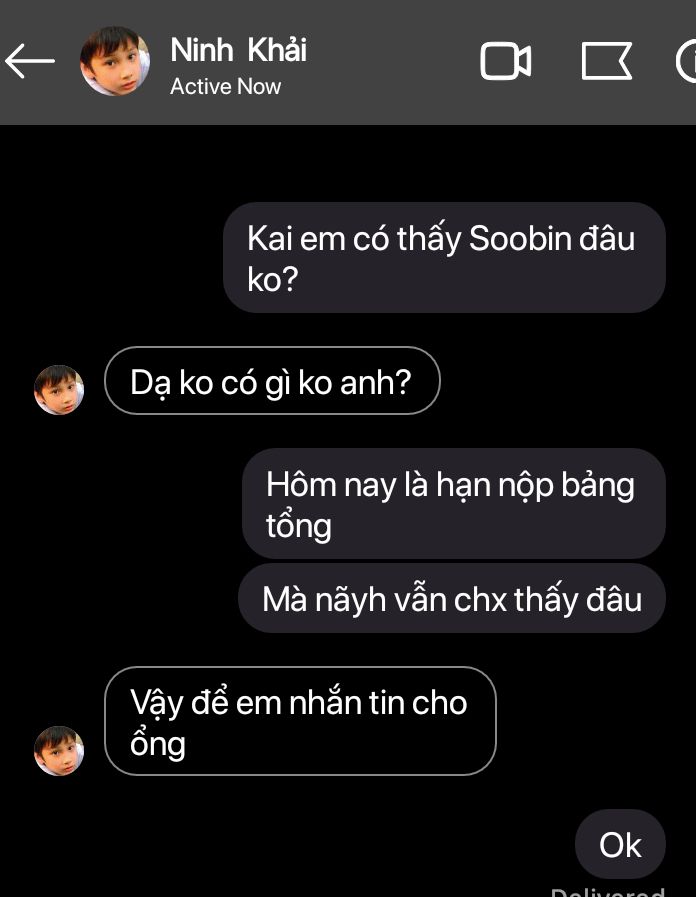
Task: Open Ninh Khải's profile from the header name
Action: [x=238, y=50]
